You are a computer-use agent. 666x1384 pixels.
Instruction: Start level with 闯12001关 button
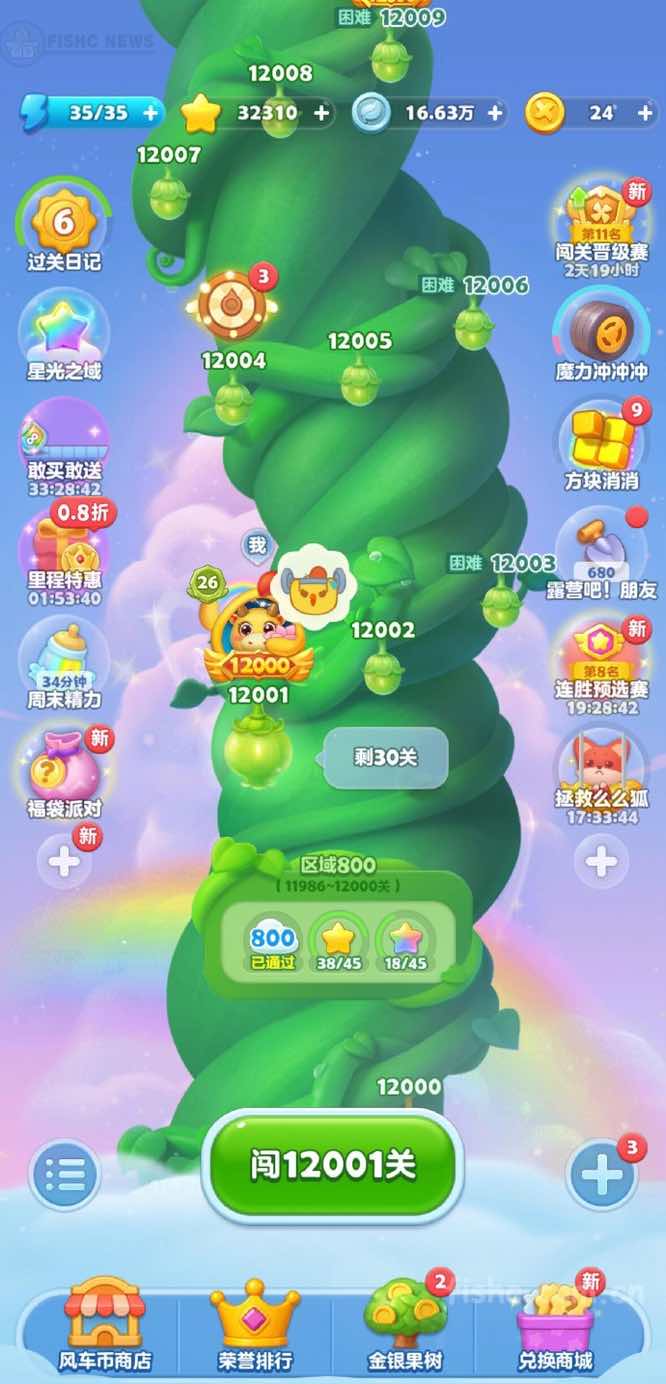click(332, 1164)
